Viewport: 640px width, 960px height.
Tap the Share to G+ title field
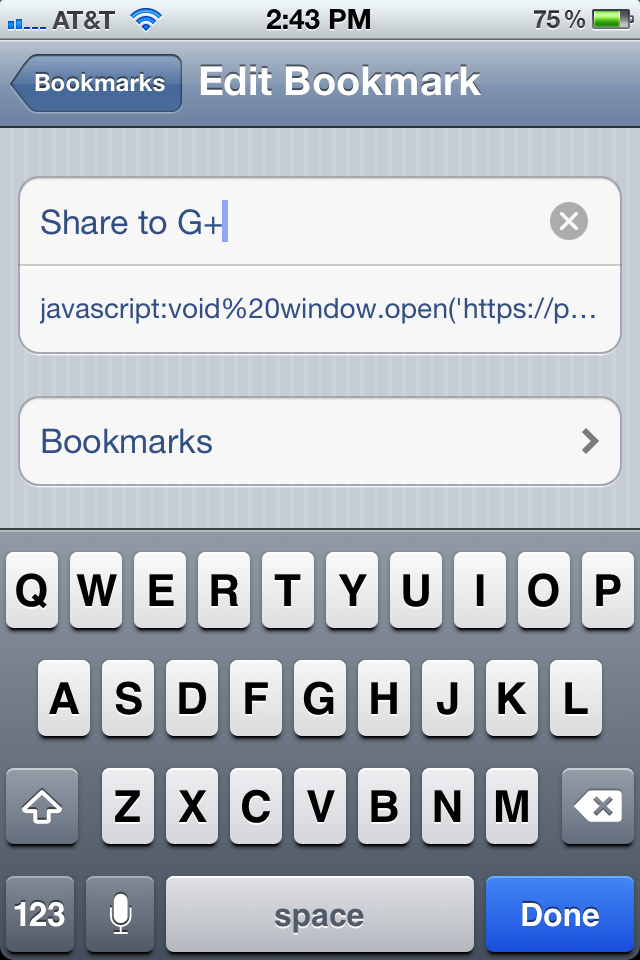pos(280,222)
